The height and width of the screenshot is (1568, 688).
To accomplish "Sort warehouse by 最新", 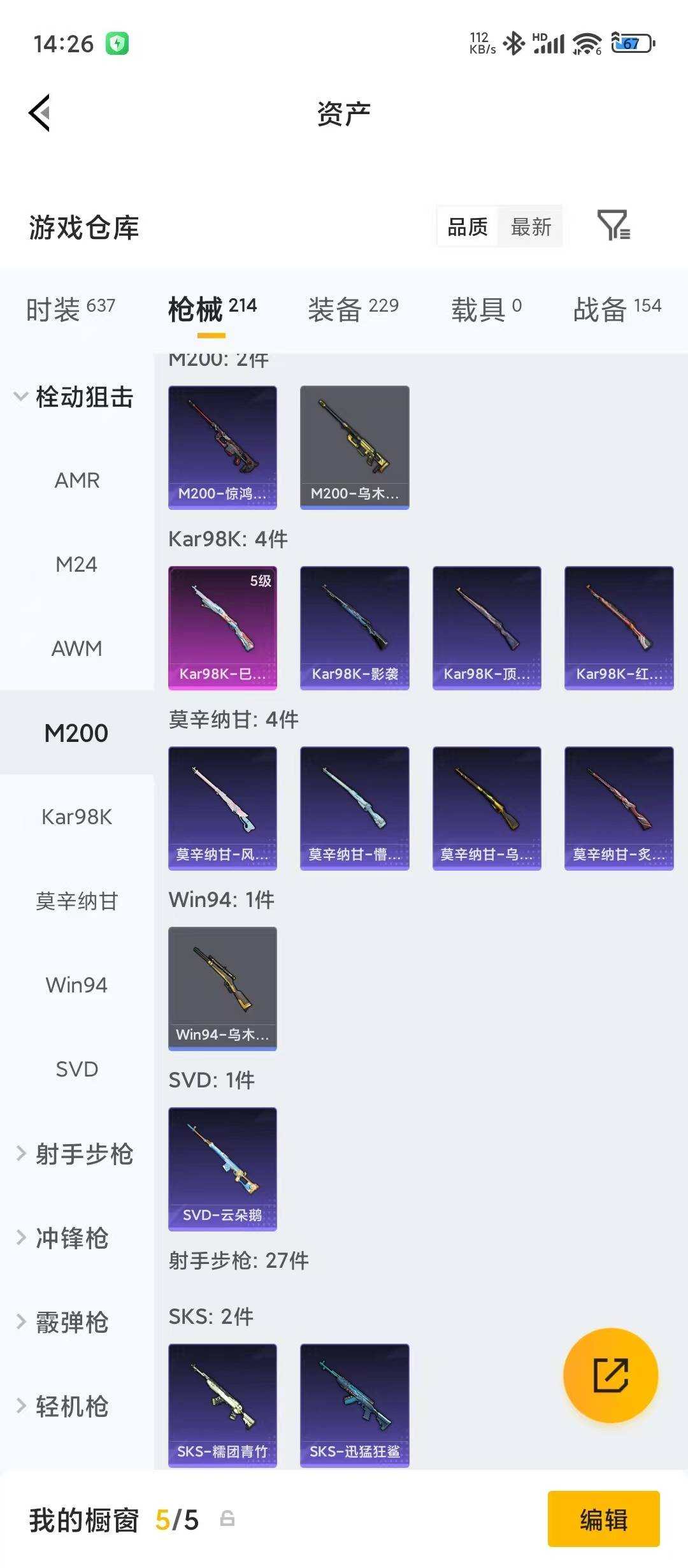I will (531, 227).
